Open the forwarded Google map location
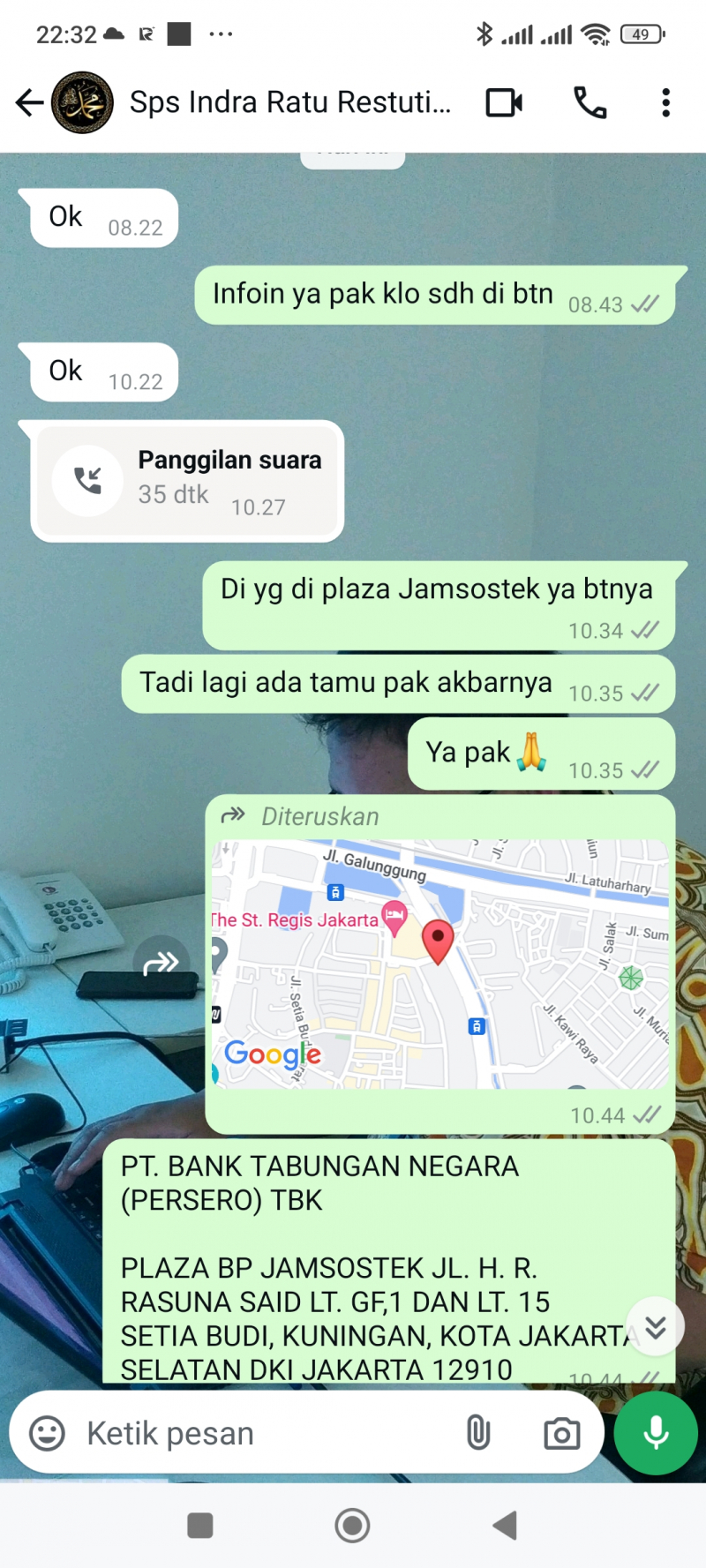 click(x=439, y=964)
